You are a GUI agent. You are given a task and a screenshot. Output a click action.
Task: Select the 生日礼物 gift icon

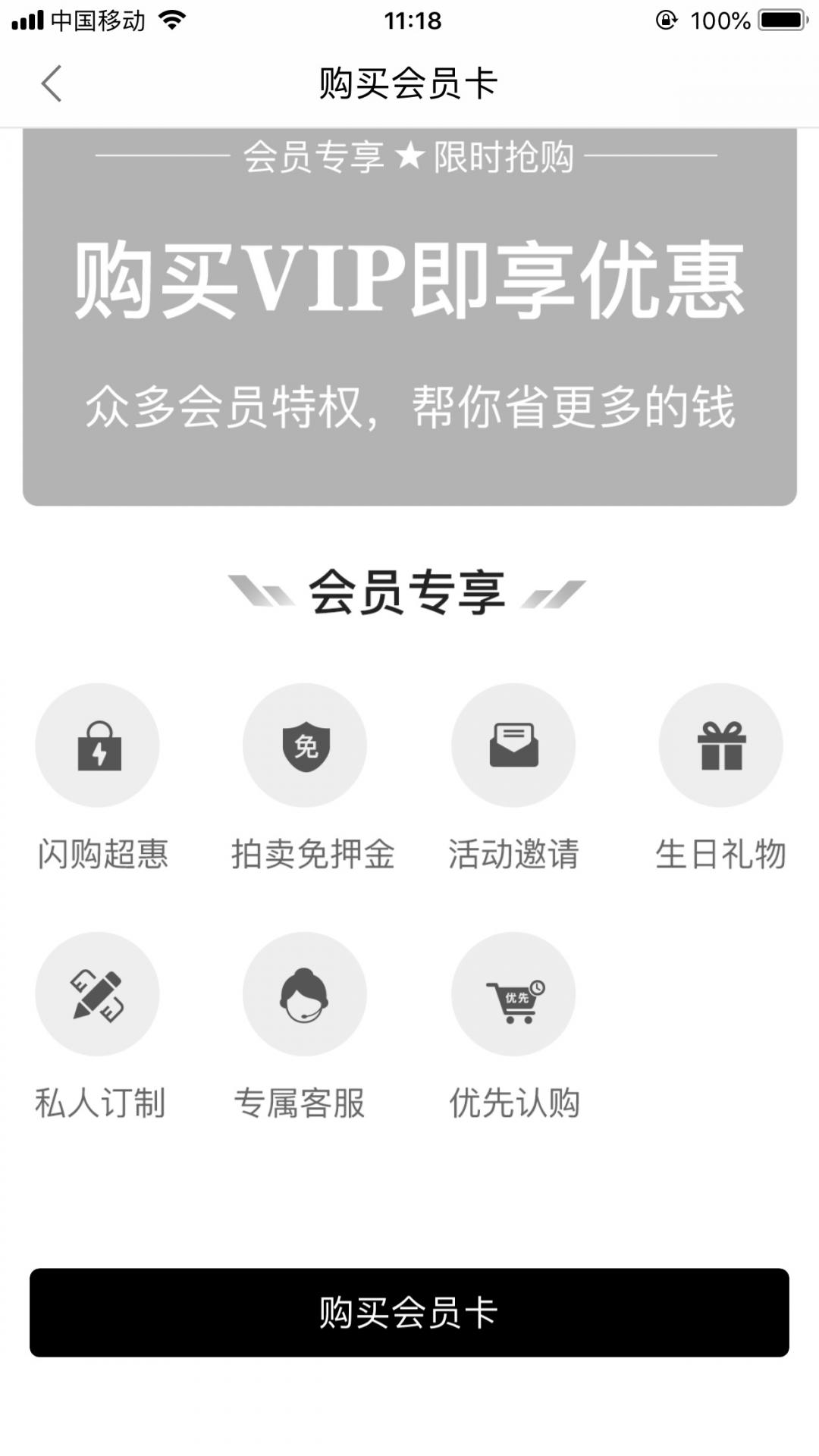click(x=721, y=745)
